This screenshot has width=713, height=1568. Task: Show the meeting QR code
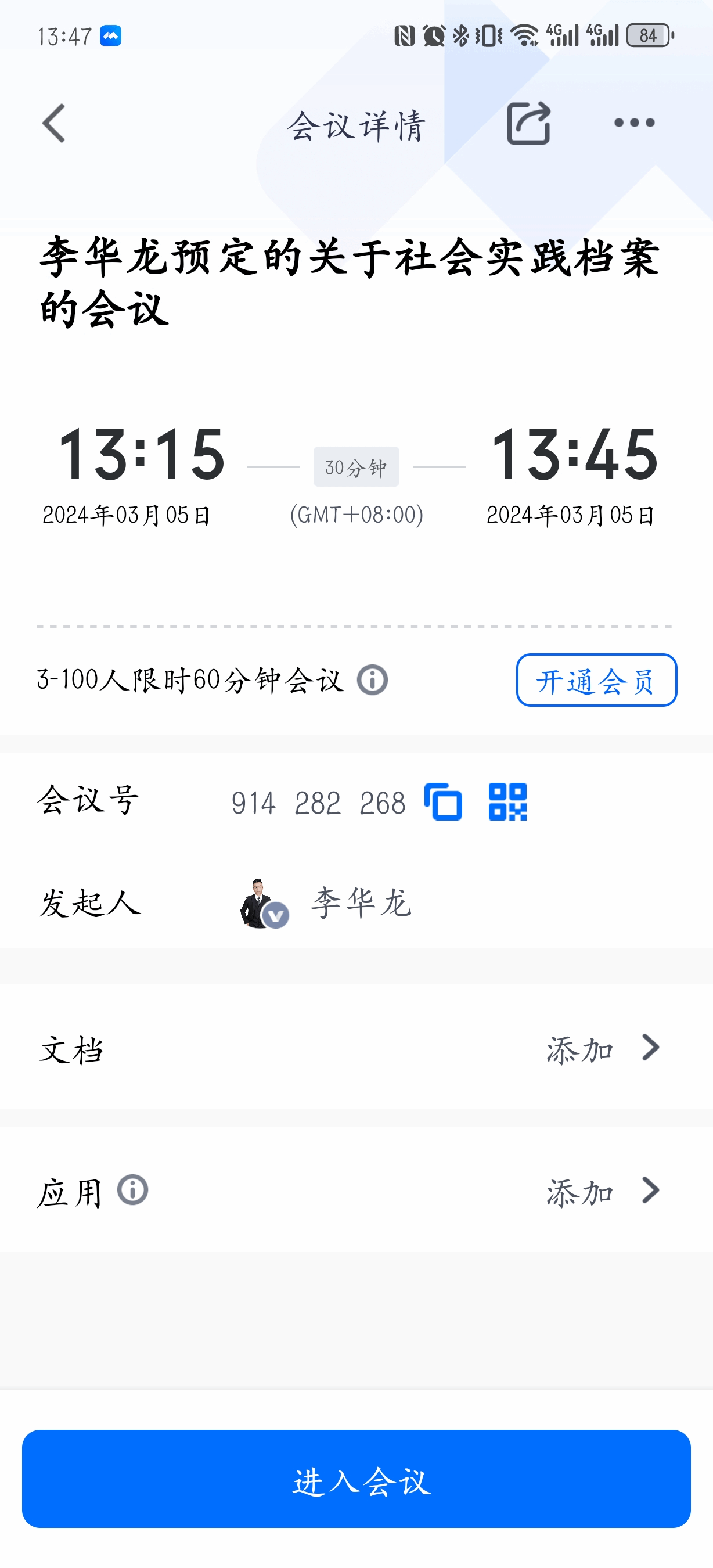pyautogui.click(x=507, y=801)
